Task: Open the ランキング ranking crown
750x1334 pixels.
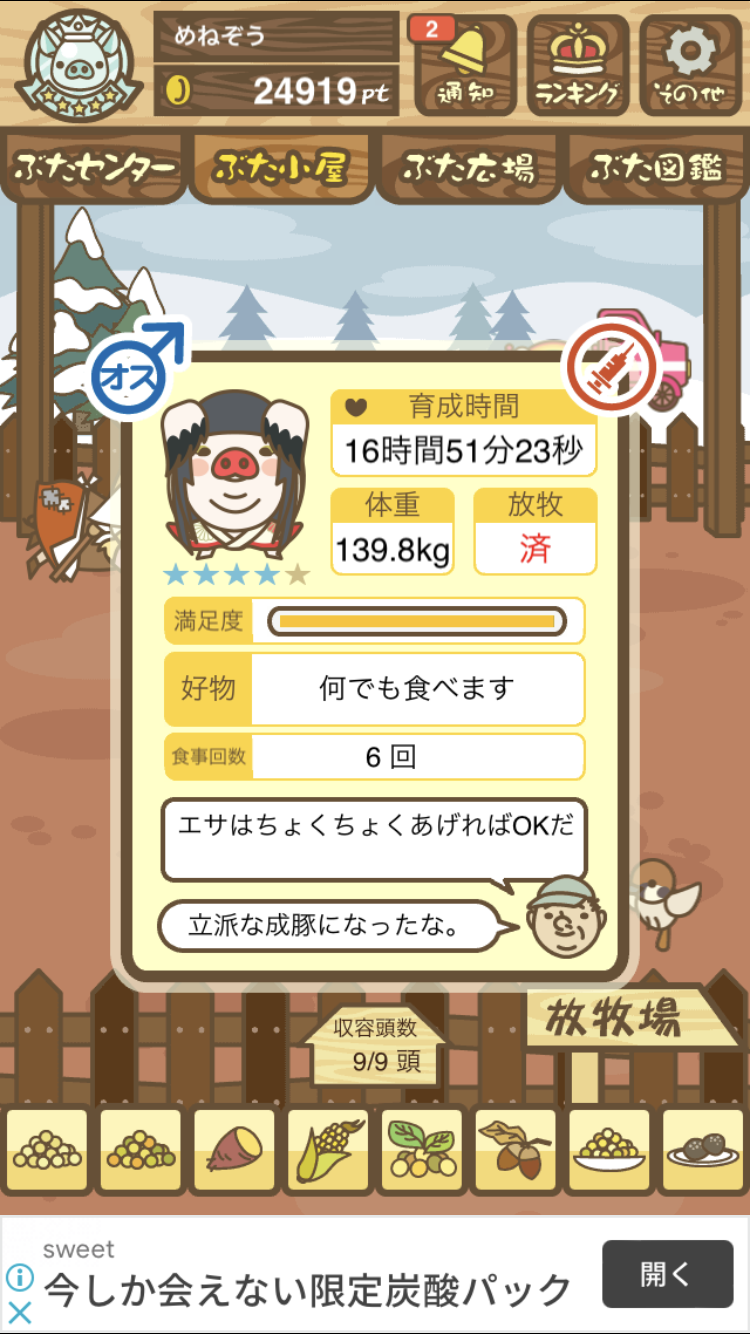Action: (577, 66)
